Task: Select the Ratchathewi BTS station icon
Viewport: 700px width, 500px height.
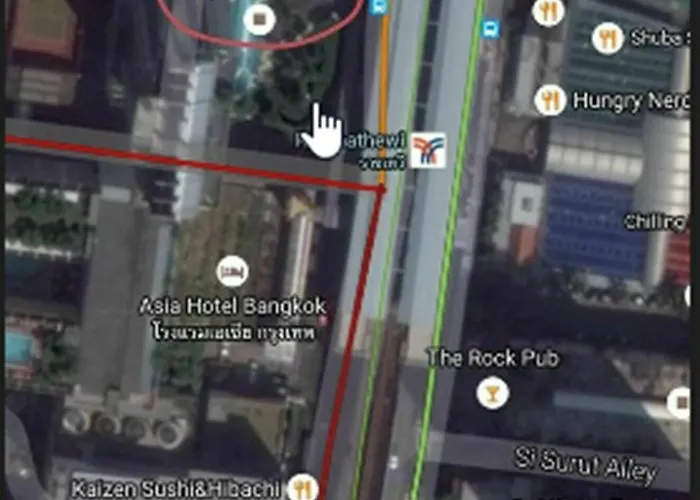Action: pyautogui.click(x=428, y=150)
